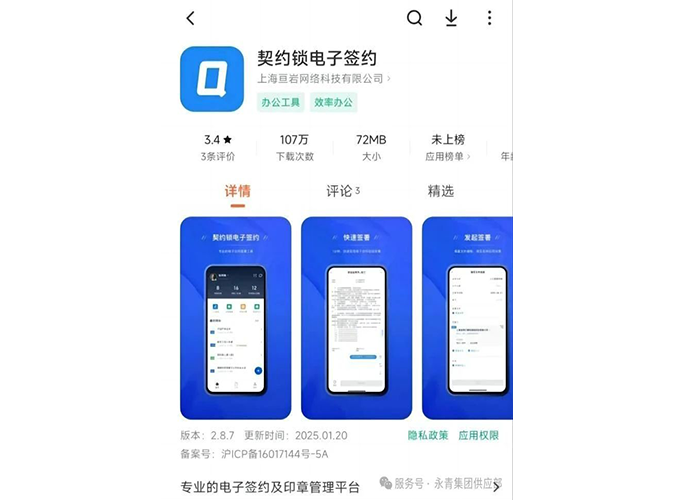Select the 办公工具 tag chip
The width and height of the screenshot is (688, 500).
point(279,102)
